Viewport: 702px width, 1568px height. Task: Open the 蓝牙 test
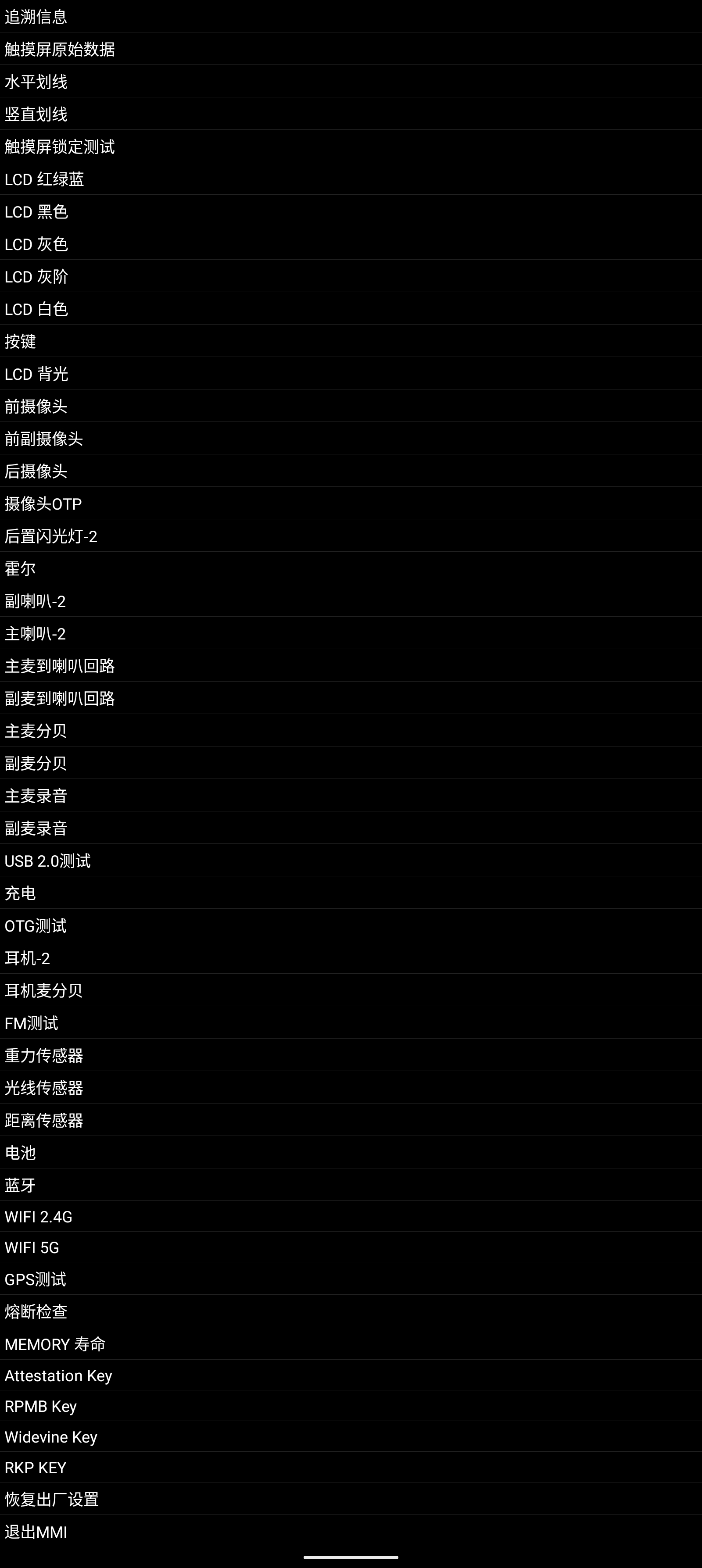pyautogui.click(x=21, y=1185)
